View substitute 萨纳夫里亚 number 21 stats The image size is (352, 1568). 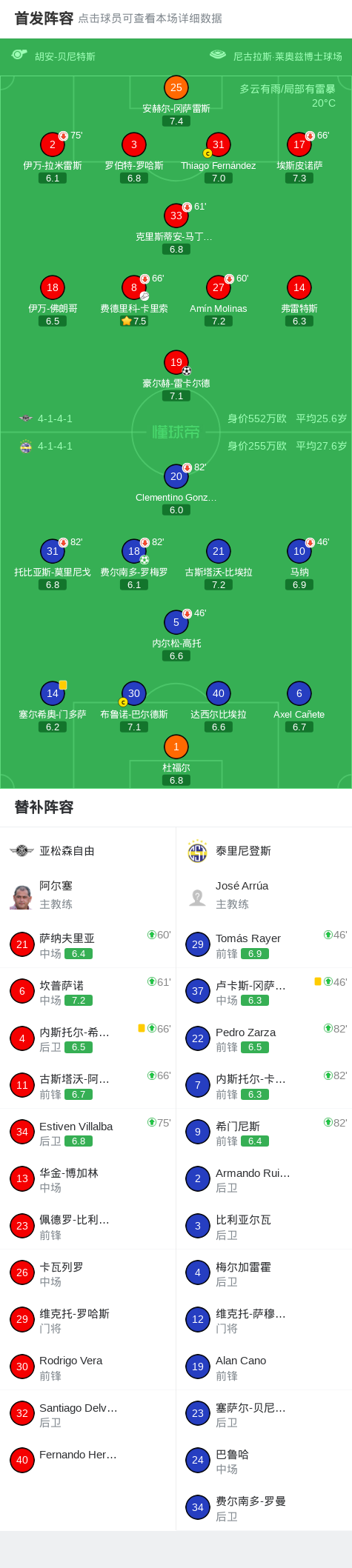click(88, 944)
